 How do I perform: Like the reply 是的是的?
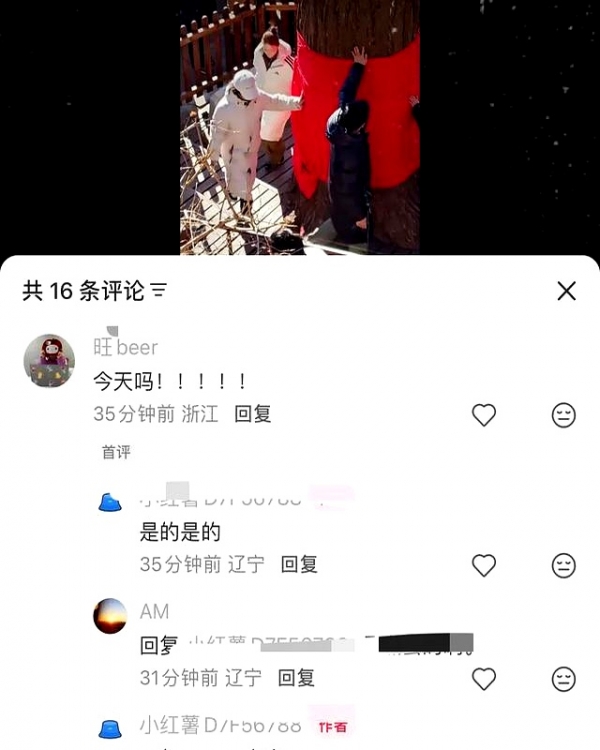point(484,565)
